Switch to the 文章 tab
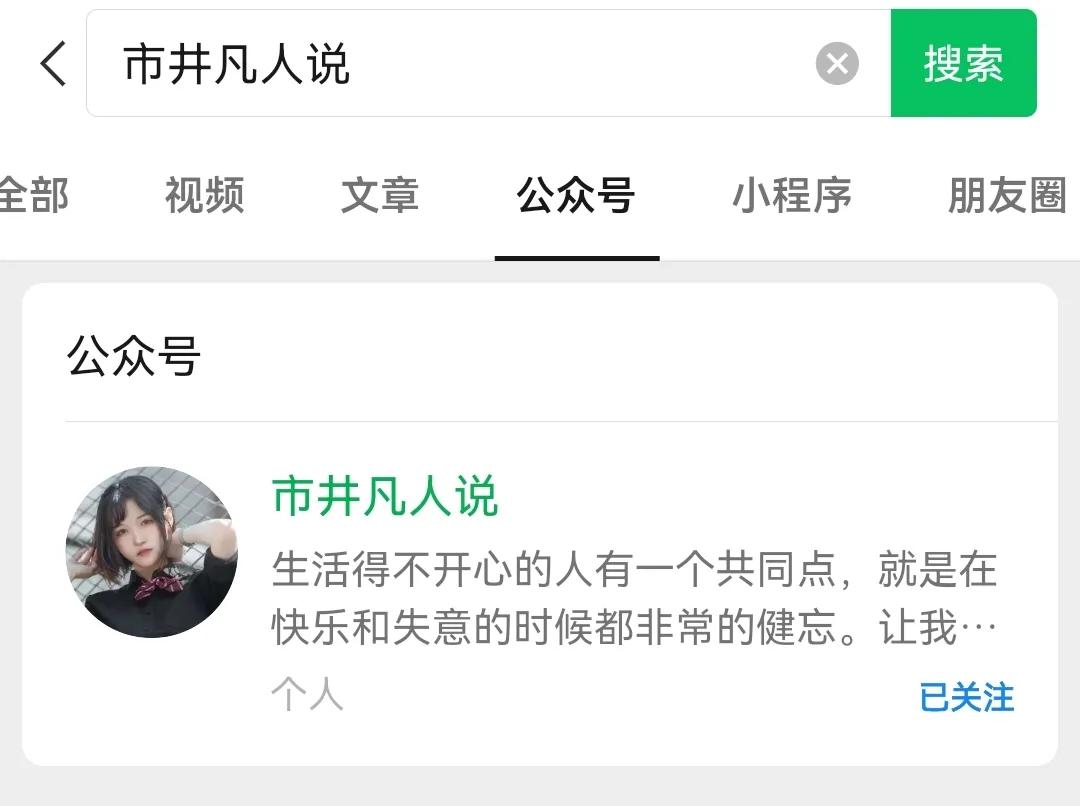The height and width of the screenshot is (806, 1080). tap(379, 195)
